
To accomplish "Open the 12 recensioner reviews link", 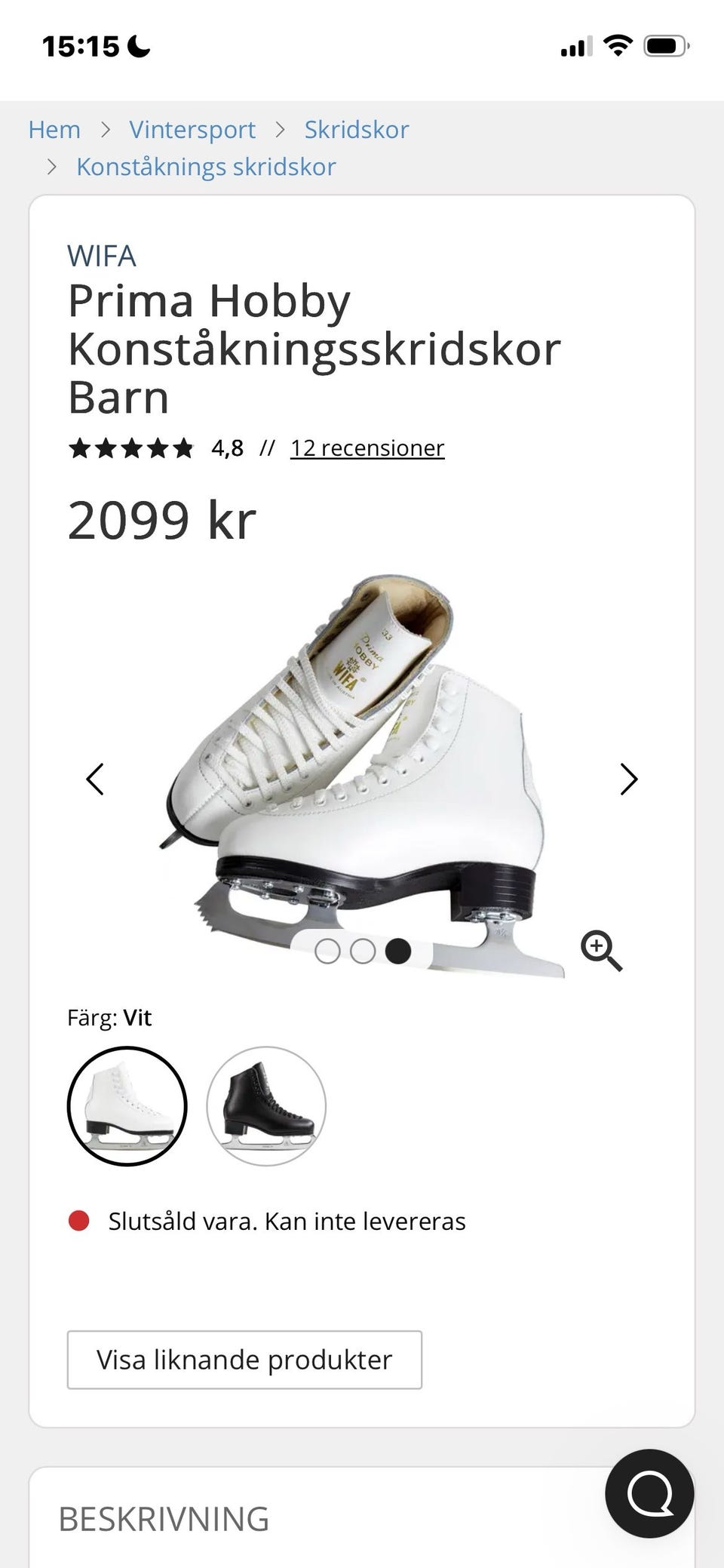I will [x=367, y=448].
